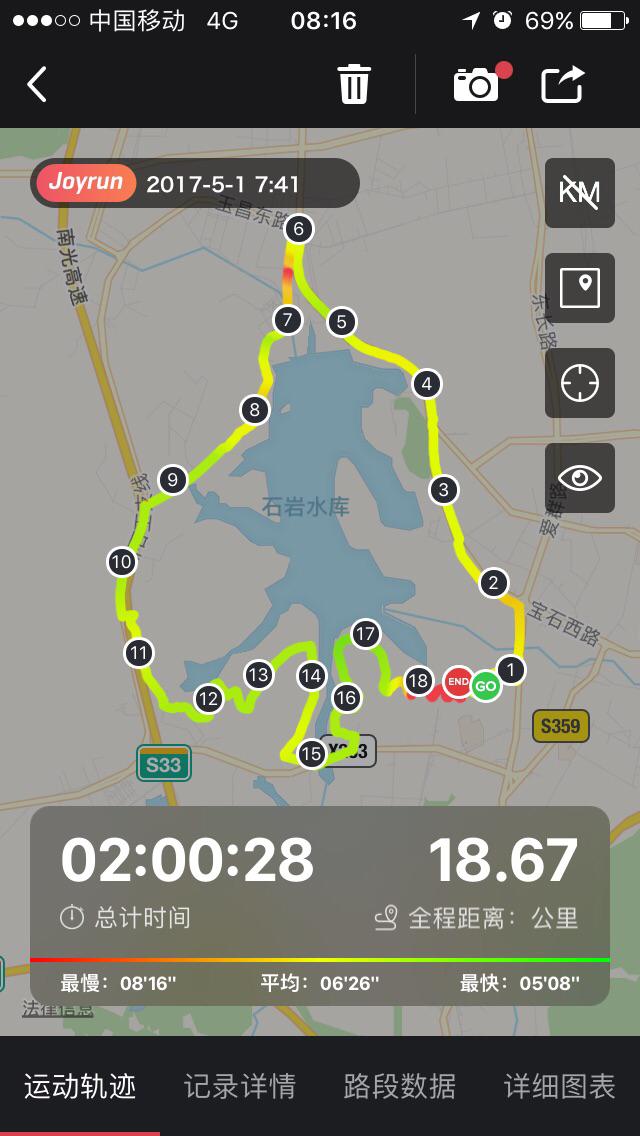Toggle kilometer markers off with the KM button
The image size is (640, 1136).
580,193
